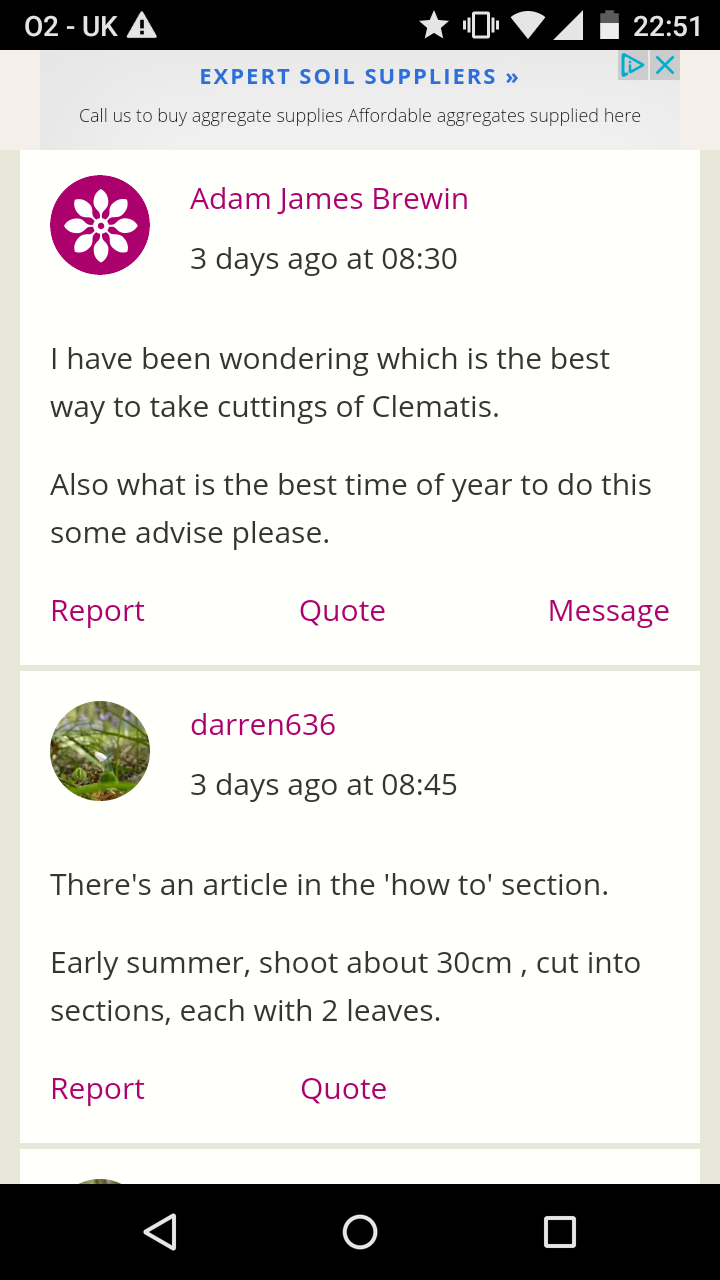Close the ad banner
Screen dimensions: 720x1280
665,66
